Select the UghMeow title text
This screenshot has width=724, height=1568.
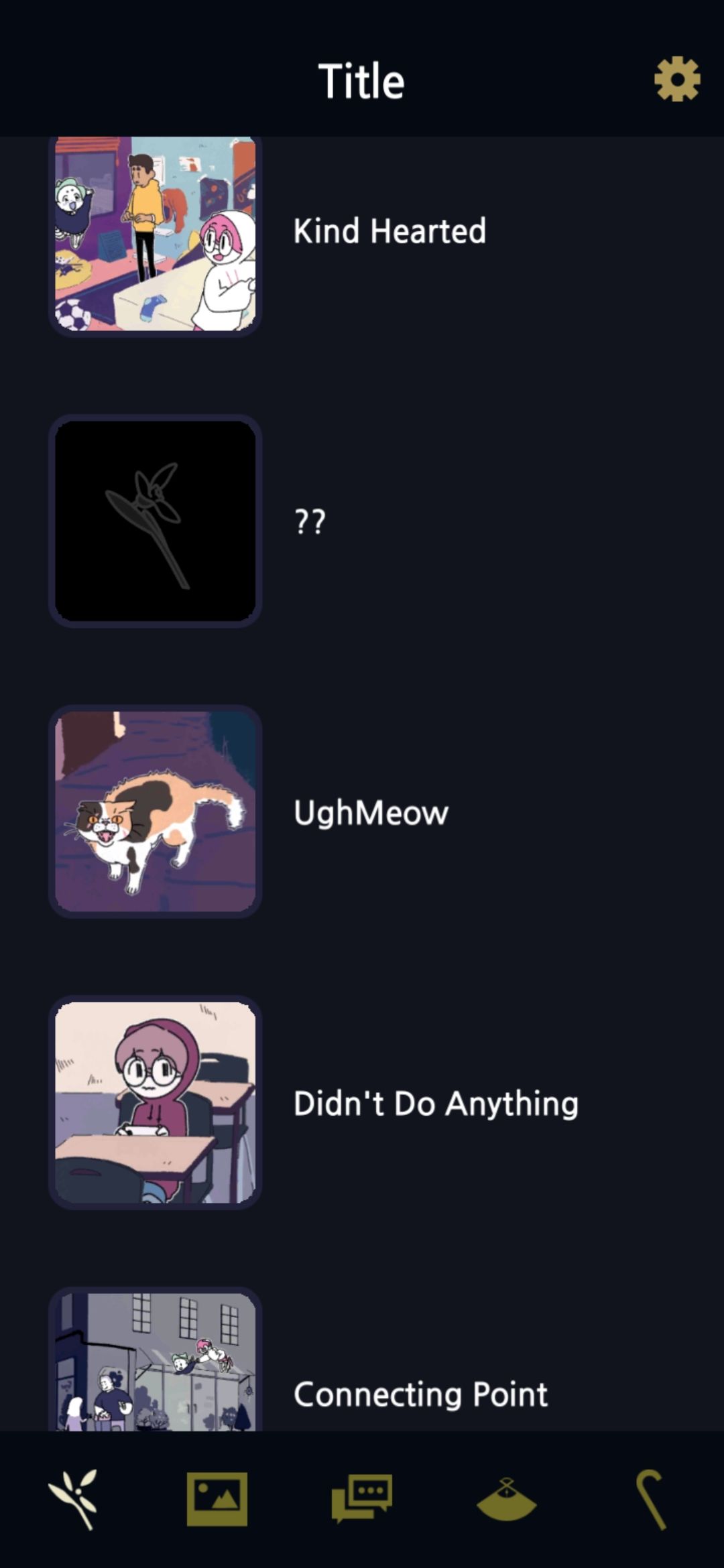click(x=370, y=811)
